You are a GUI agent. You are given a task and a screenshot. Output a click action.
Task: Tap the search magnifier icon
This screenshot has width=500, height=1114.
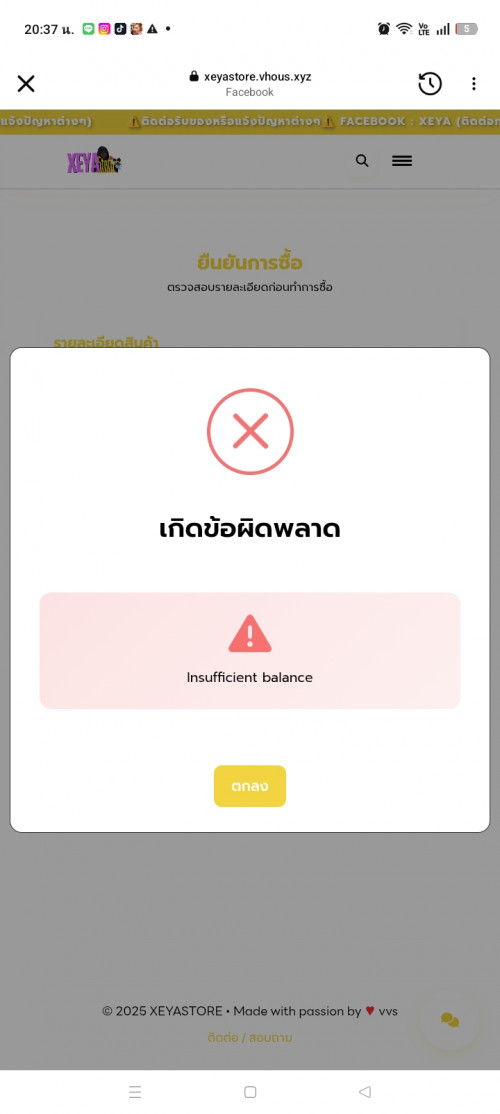pos(362,161)
